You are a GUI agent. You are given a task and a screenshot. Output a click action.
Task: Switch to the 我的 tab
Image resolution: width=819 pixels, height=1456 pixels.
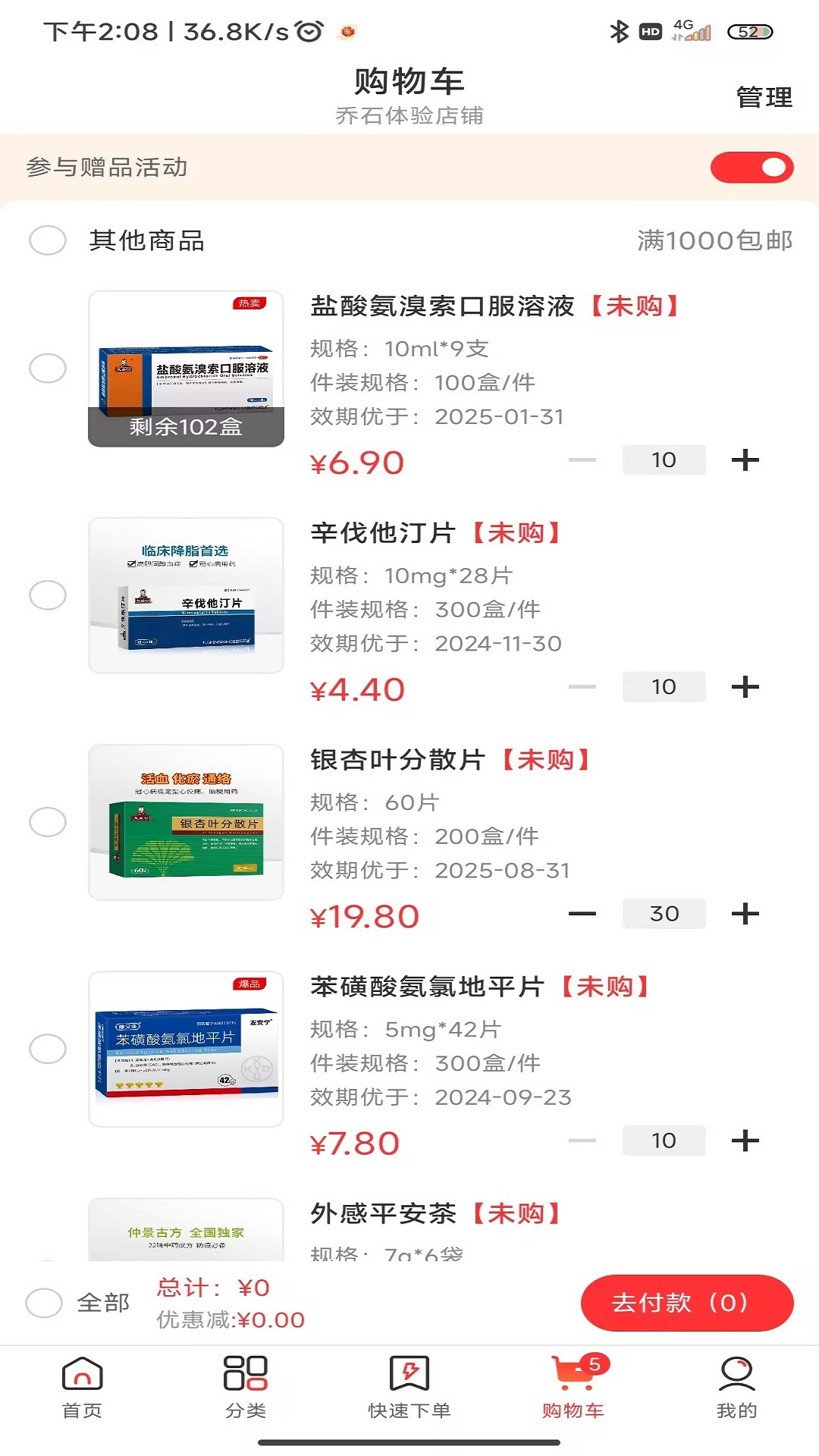click(736, 1388)
